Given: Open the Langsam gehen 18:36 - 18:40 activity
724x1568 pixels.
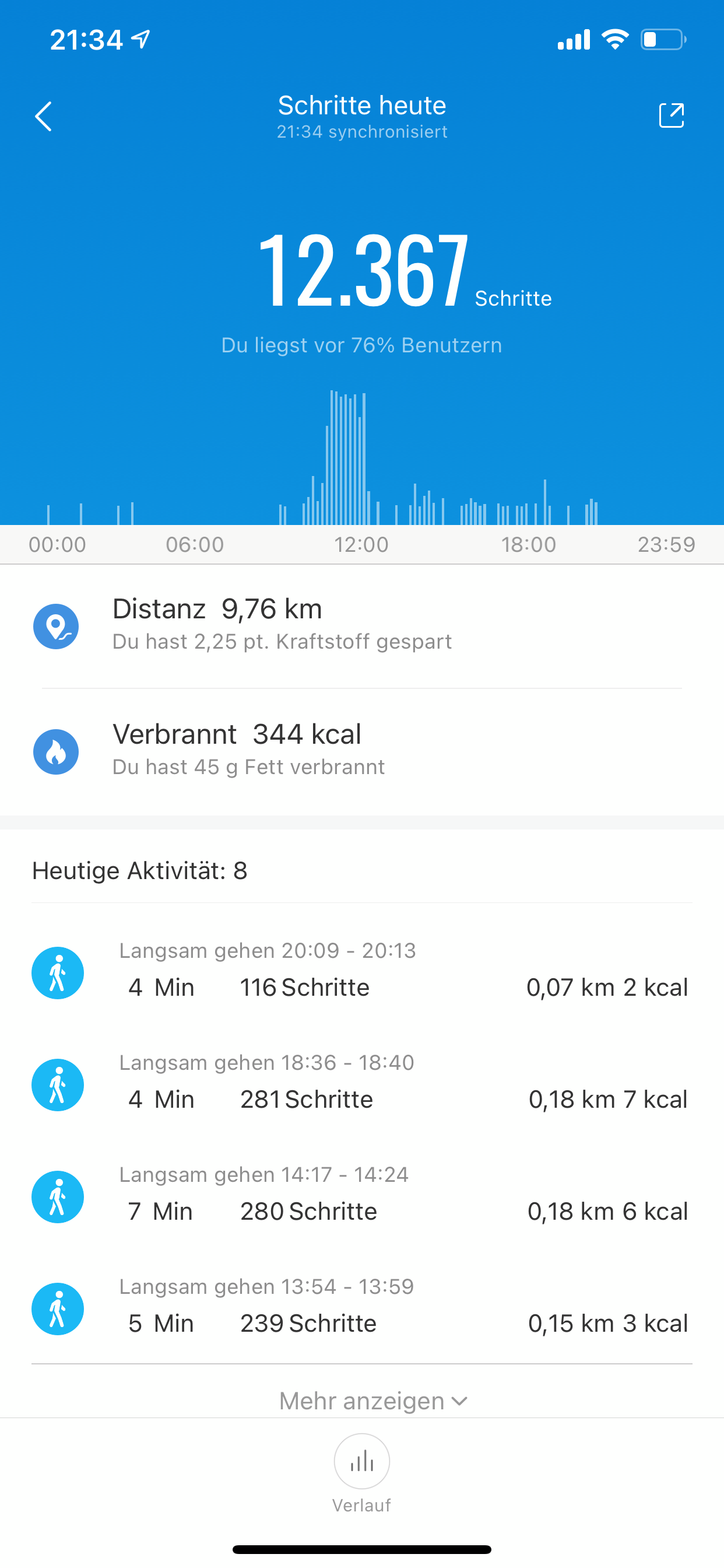Looking at the screenshot, I should click(x=362, y=1084).
